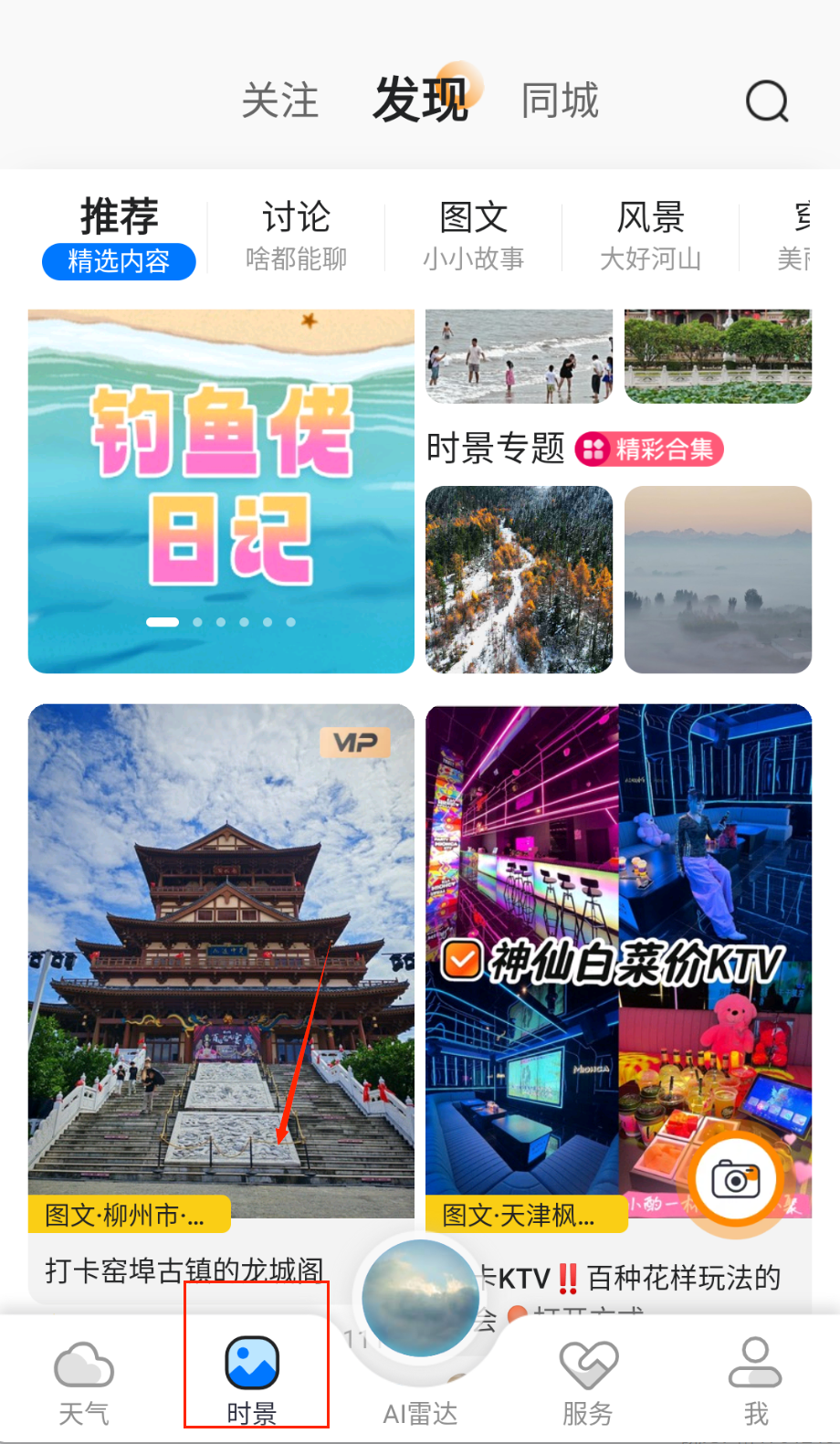This screenshot has width=840, height=1444.
Task: Open the search magnifier icon
Action: (x=766, y=101)
